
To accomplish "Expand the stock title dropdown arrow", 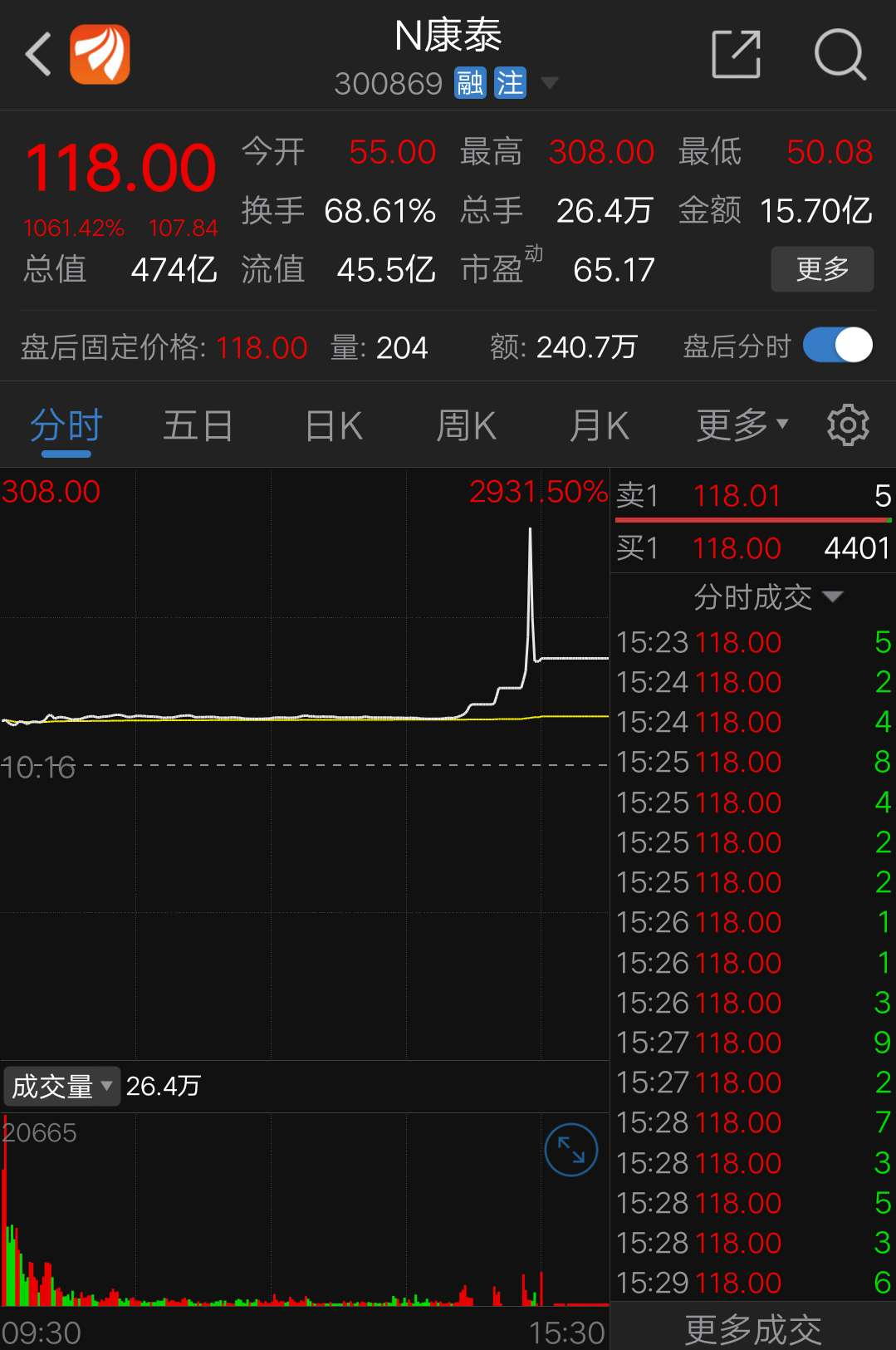I will (x=549, y=83).
